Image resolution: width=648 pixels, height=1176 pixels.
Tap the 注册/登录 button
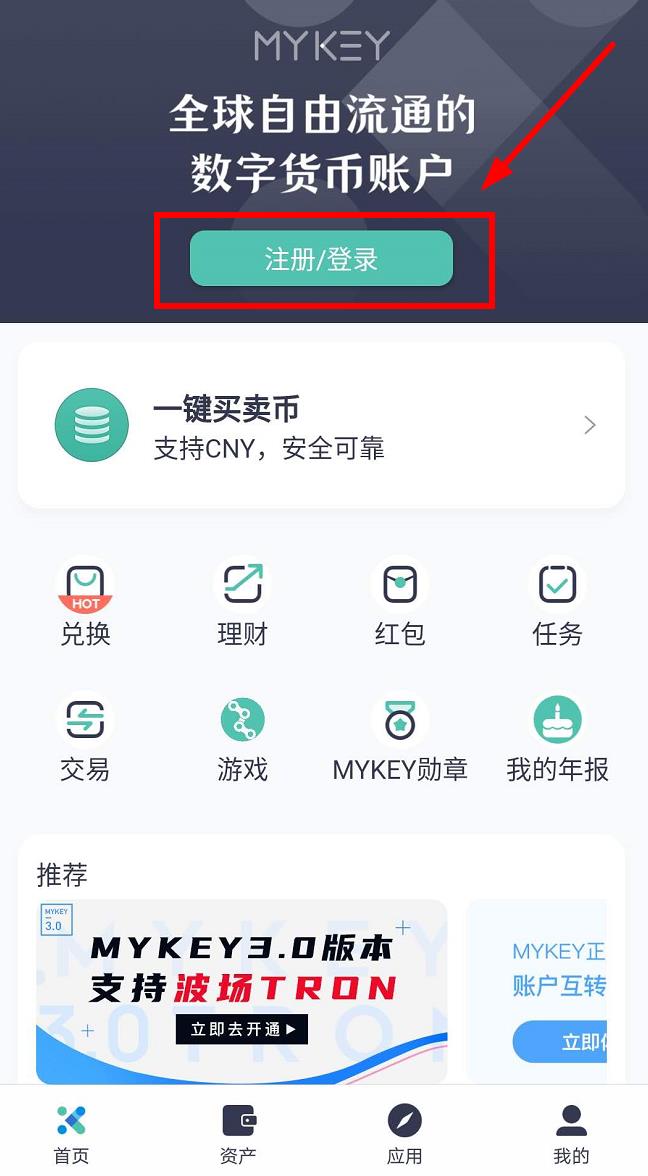[x=321, y=259]
